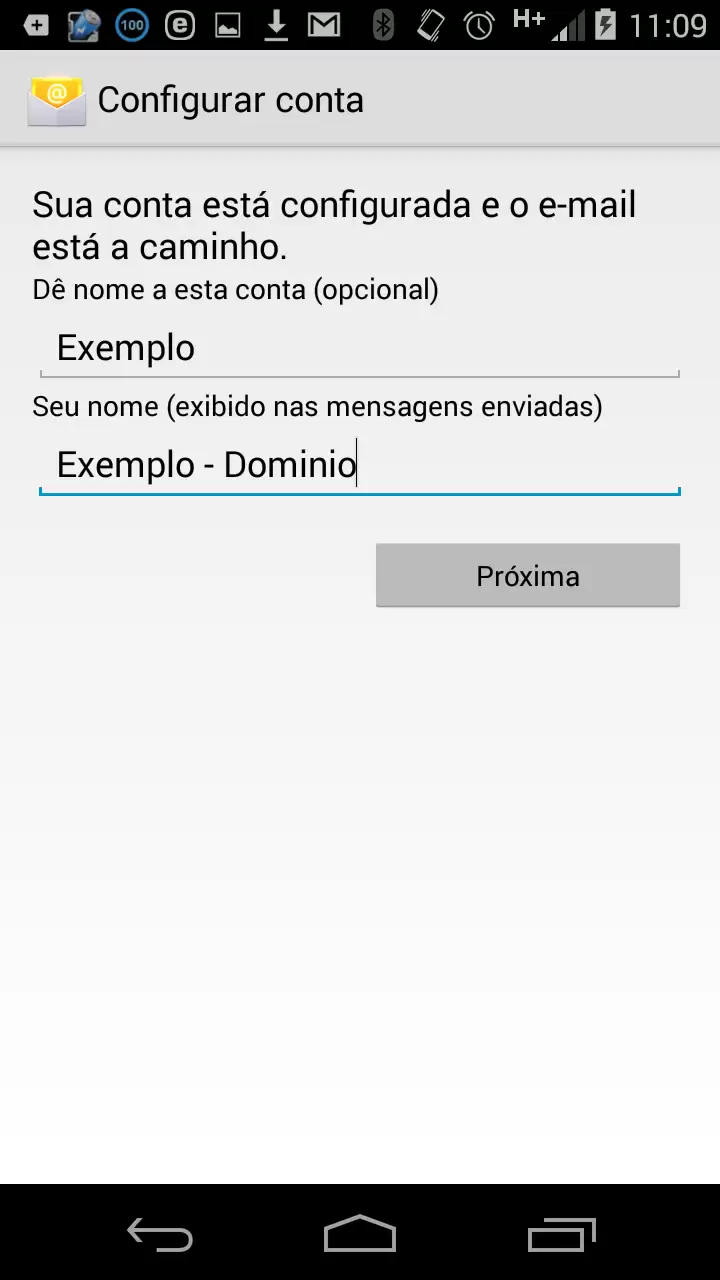Return to the home screen
This screenshot has width=720, height=1280.
pos(360,1234)
